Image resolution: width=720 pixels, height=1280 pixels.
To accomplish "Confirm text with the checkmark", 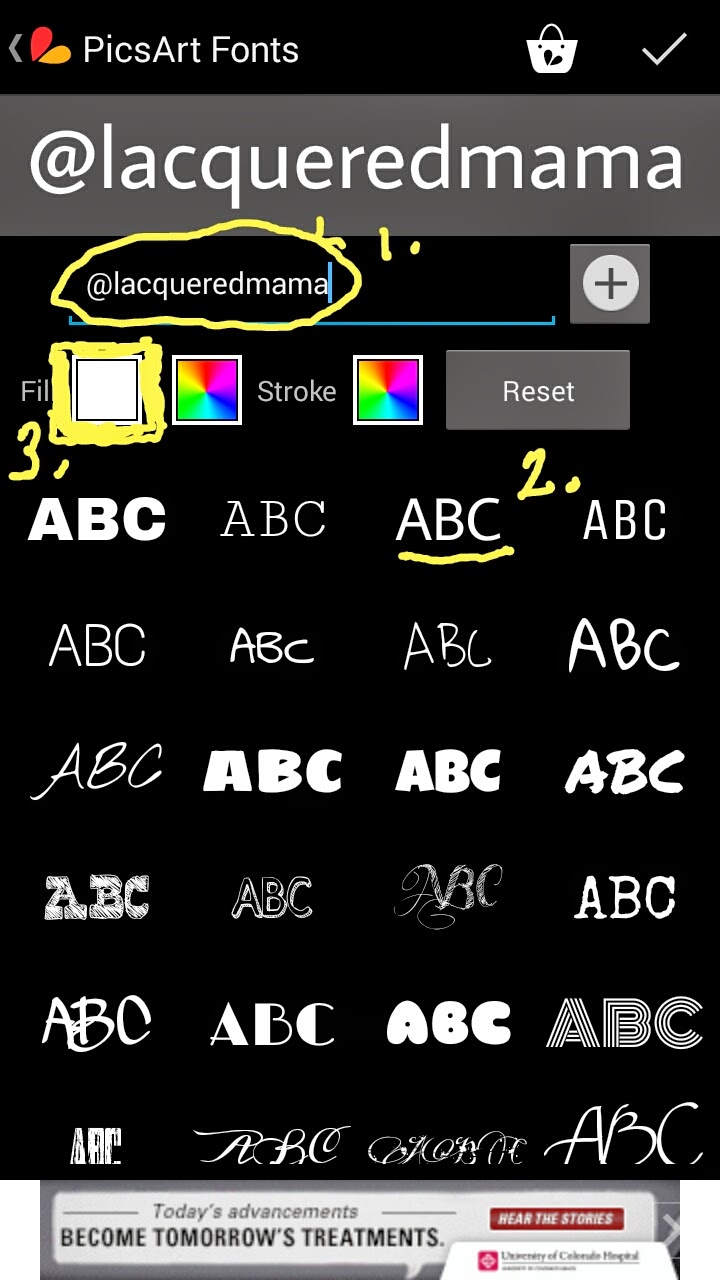I will pyautogui.click(x=664, y=49).
